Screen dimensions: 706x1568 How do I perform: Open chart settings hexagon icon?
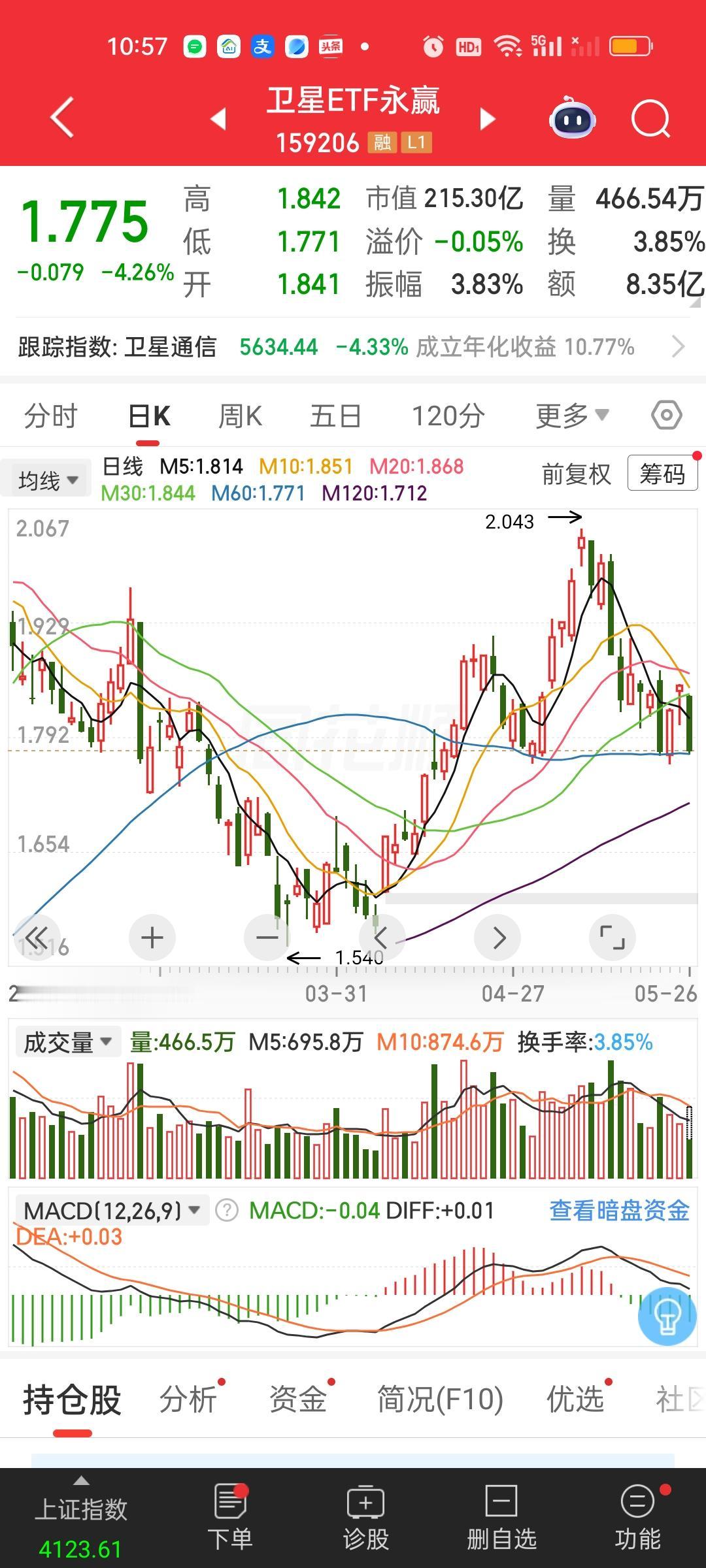pos(667,416)
